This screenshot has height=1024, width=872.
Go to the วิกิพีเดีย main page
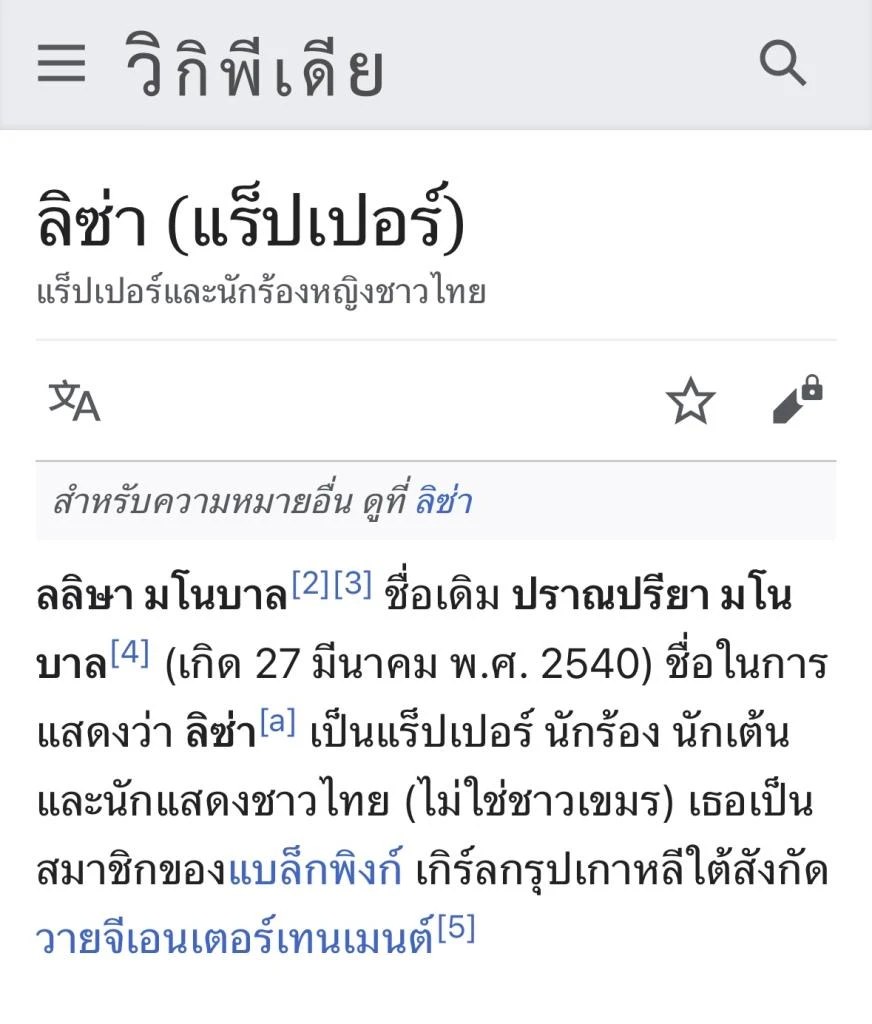click(255, 67)
